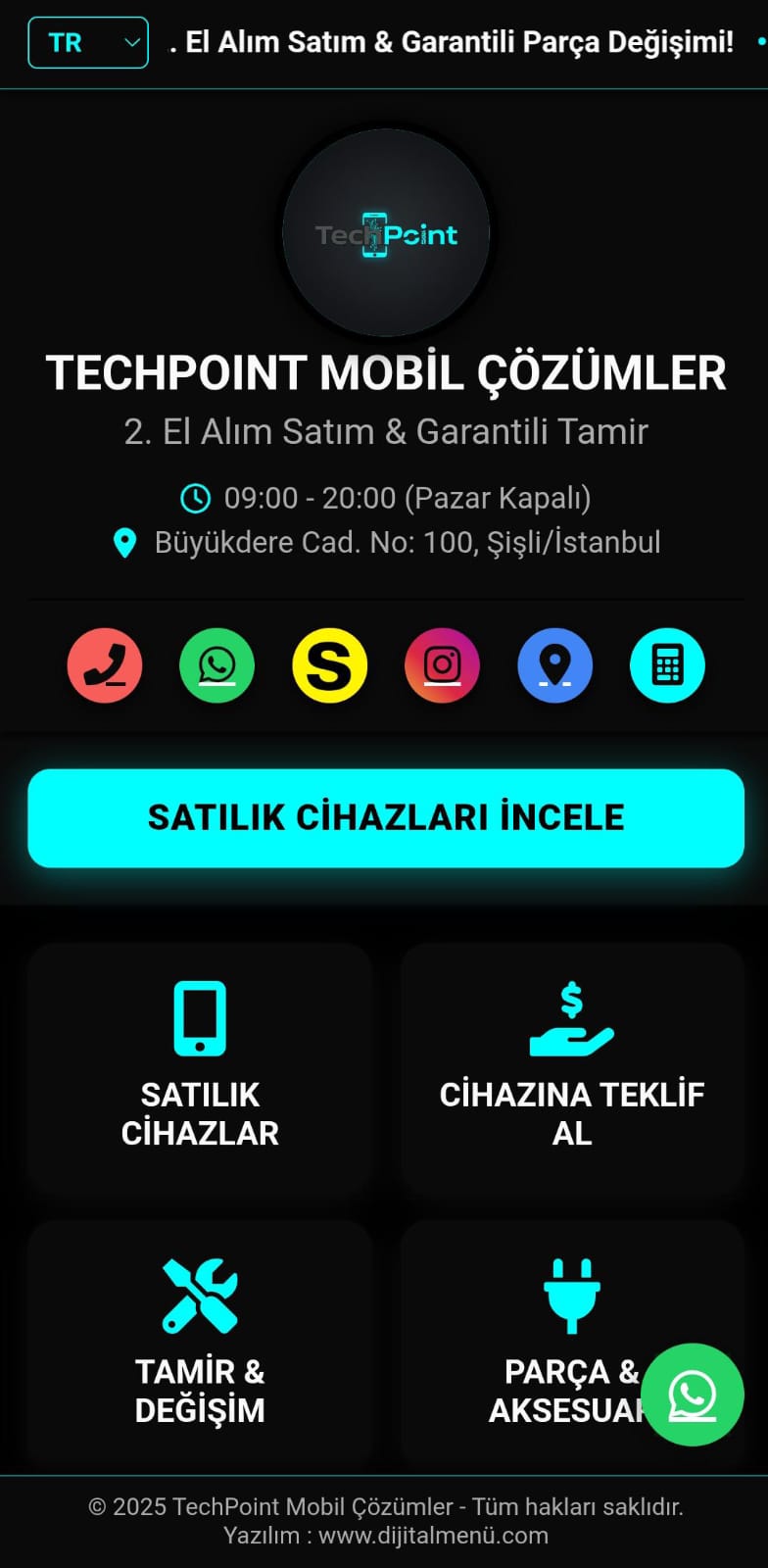Tap the location pin next to the address
Screen dimensions: 768x1568
tap(123, 542)
